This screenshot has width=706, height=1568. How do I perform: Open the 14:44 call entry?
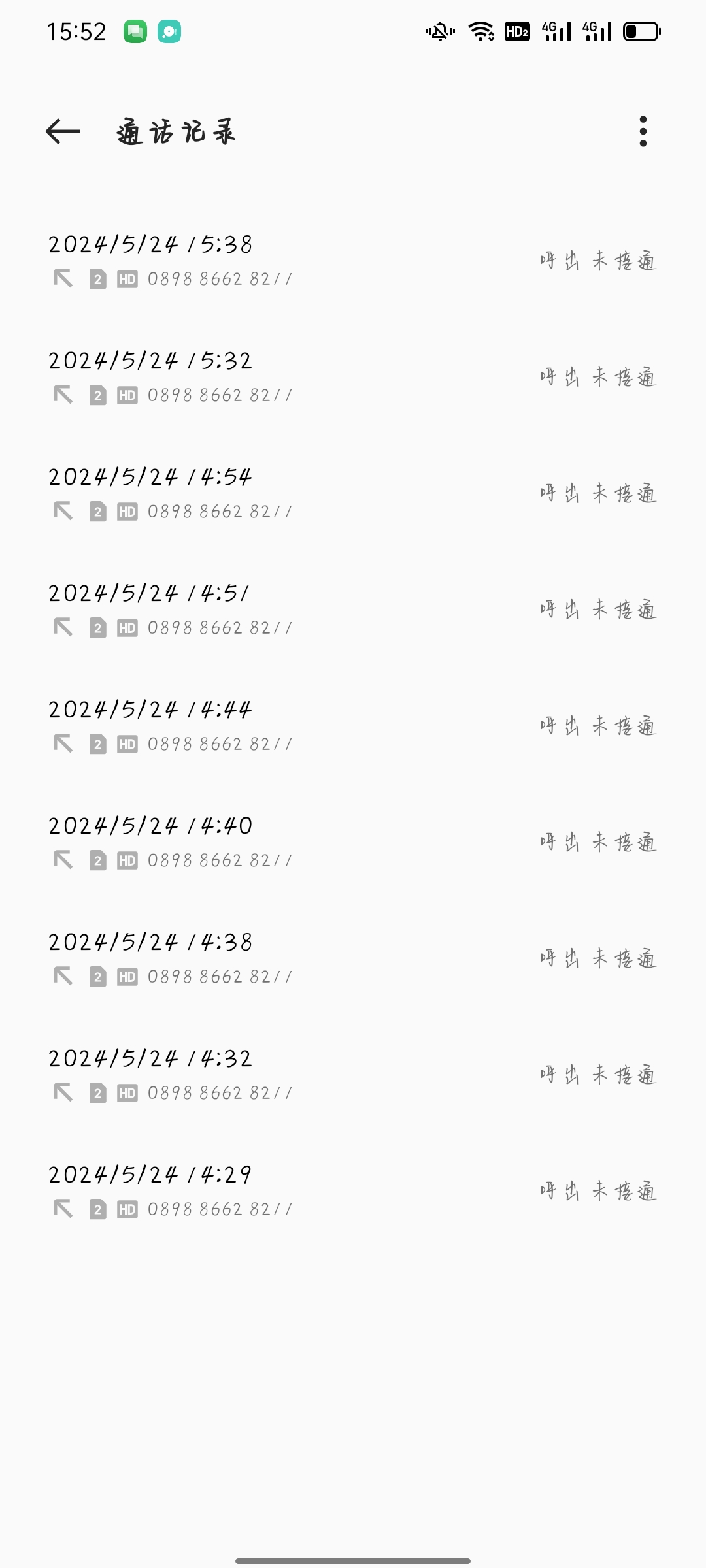[353, 726]
